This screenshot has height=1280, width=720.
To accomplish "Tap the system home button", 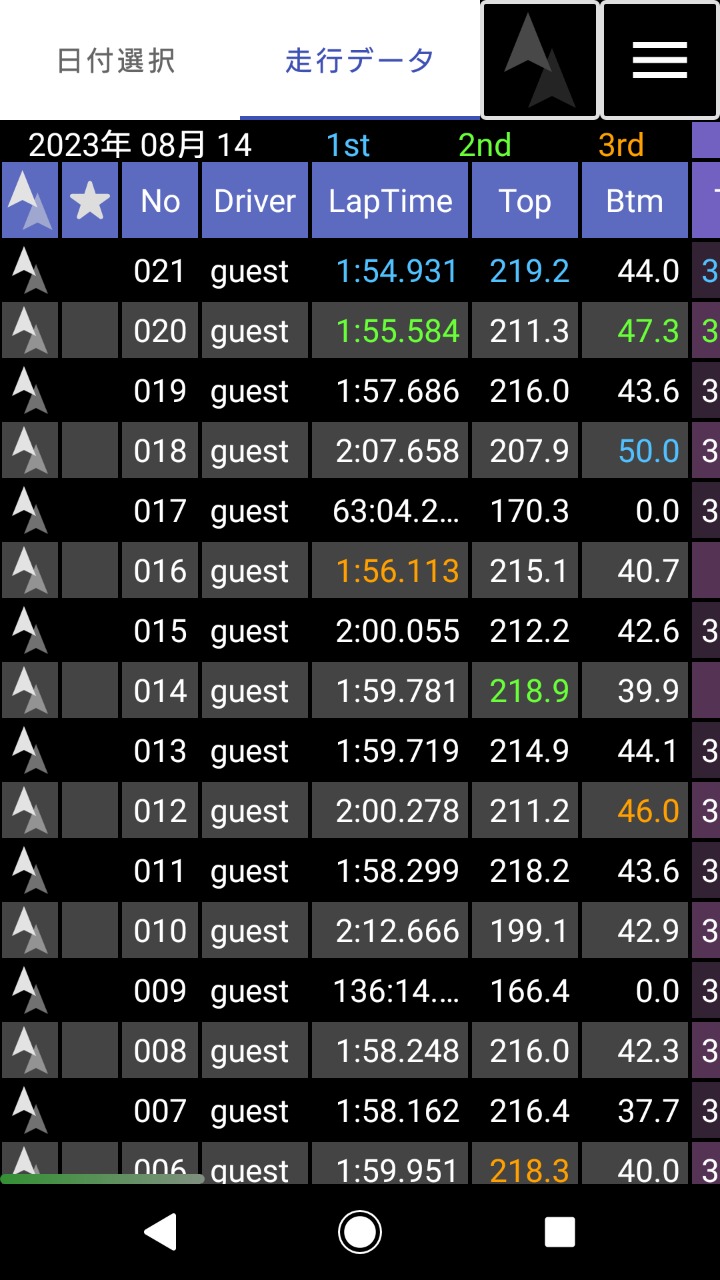I will pyautogui.click(x=360, y=1232).
